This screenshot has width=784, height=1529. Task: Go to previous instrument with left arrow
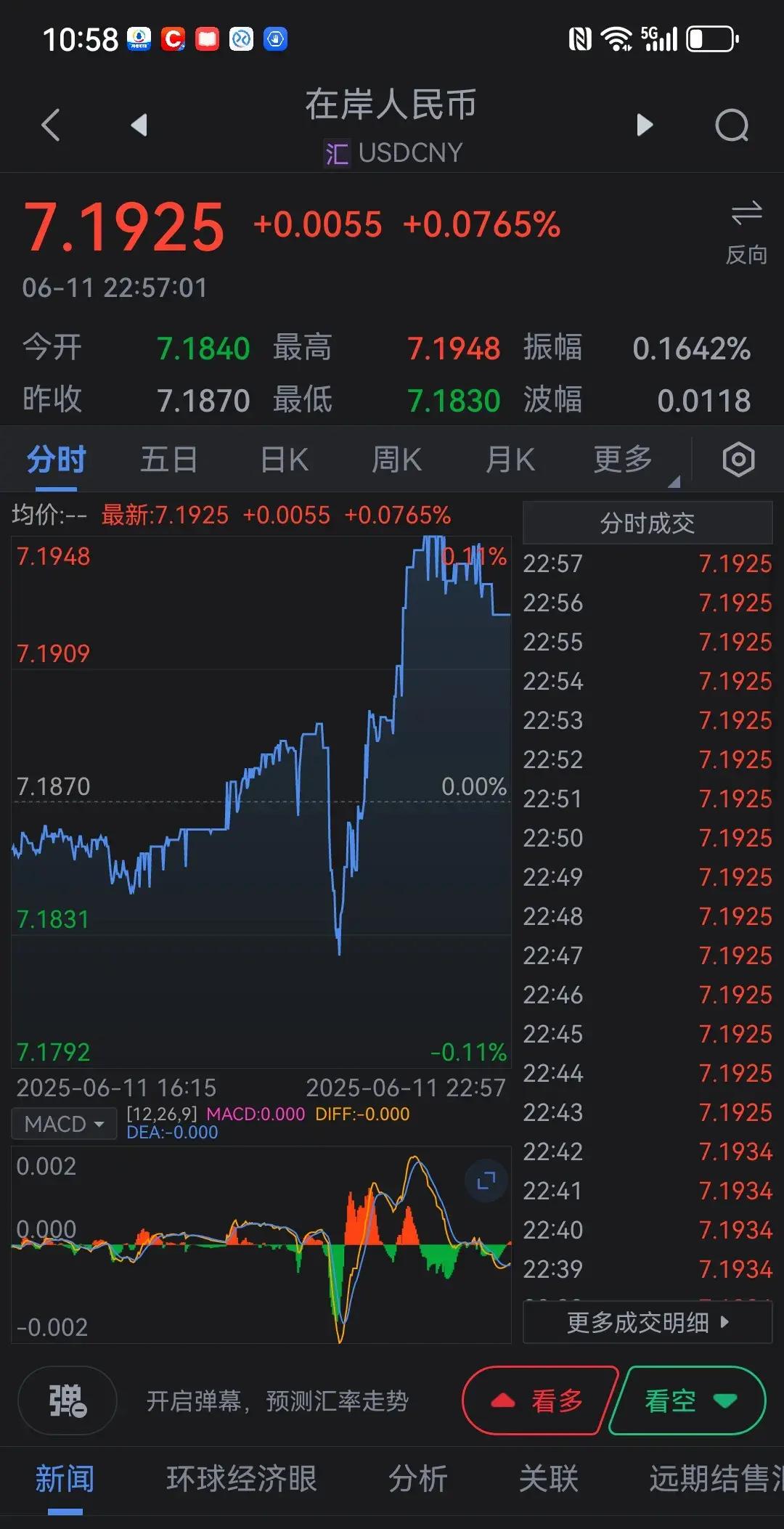(139, 125)
